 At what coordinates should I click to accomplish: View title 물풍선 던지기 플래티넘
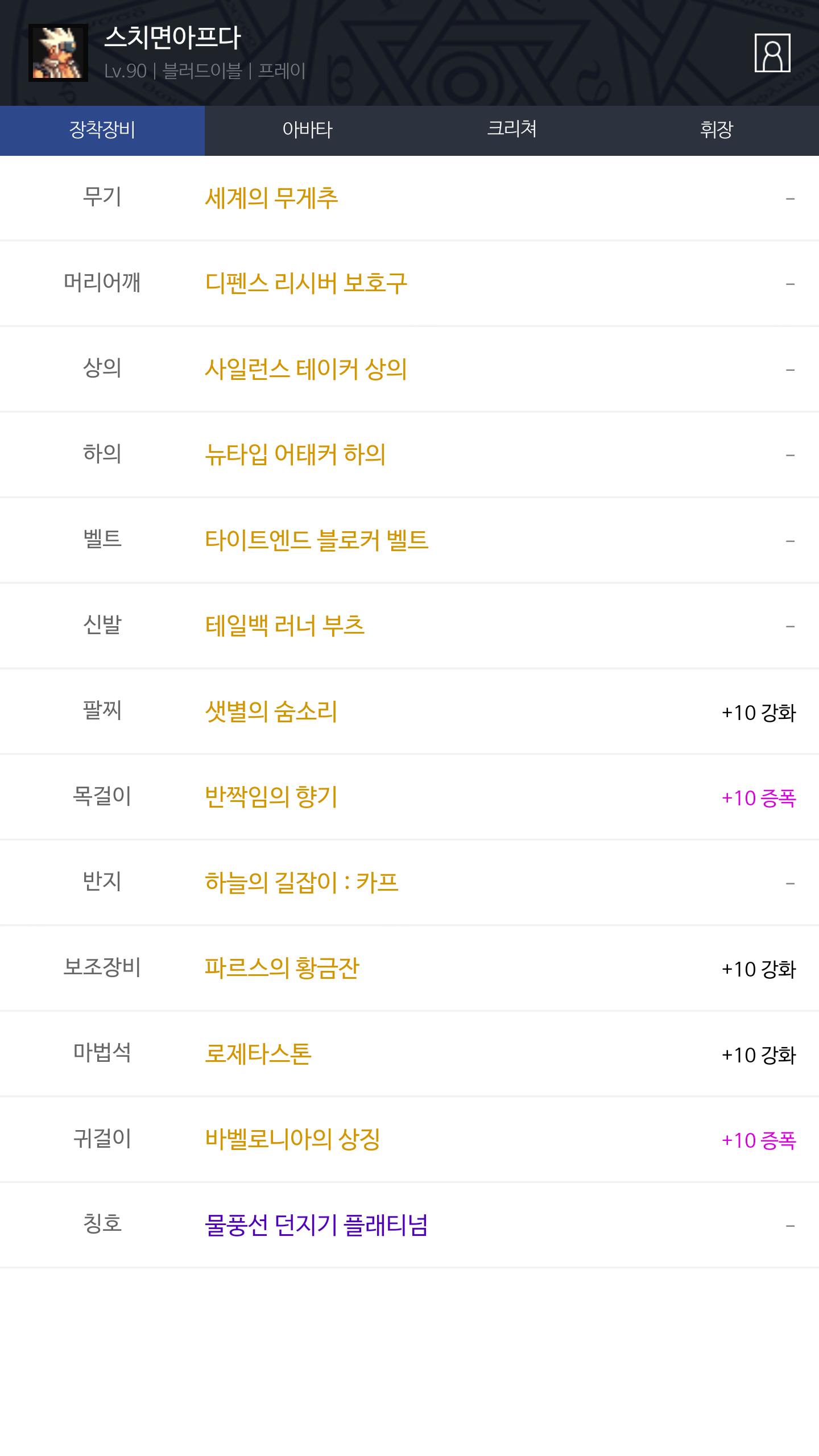316,1225
